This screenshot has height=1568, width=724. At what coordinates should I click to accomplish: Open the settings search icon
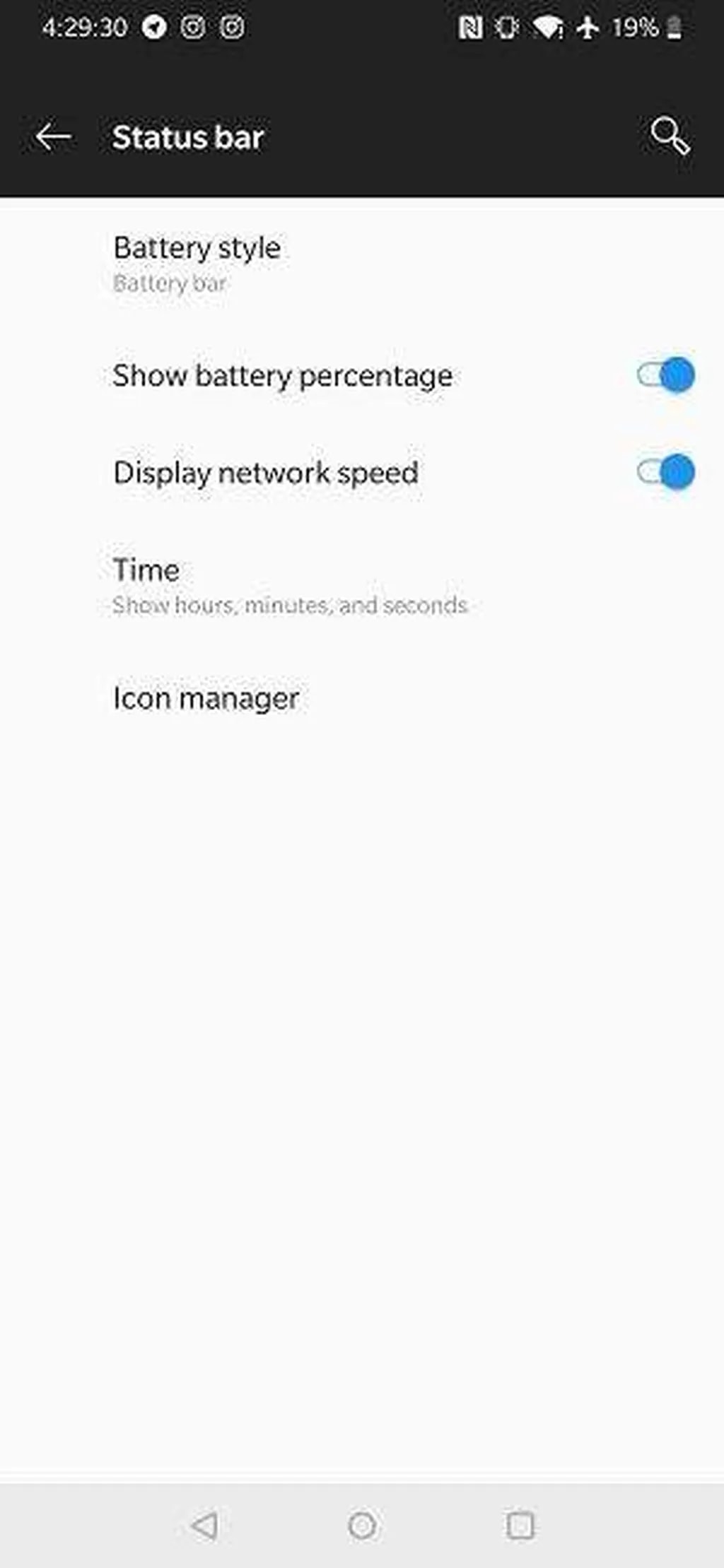click(x=669, y=136)
